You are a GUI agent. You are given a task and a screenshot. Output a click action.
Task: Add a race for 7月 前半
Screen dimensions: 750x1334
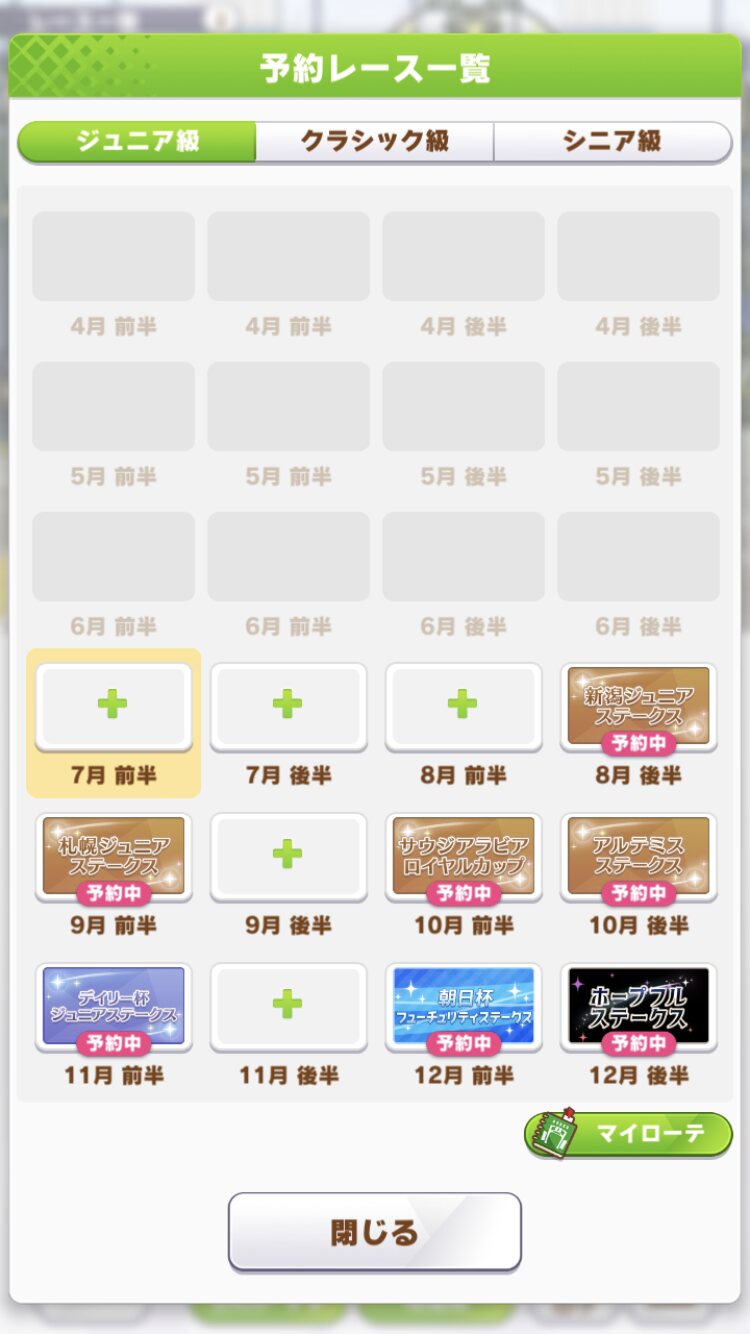pos(113,706)
